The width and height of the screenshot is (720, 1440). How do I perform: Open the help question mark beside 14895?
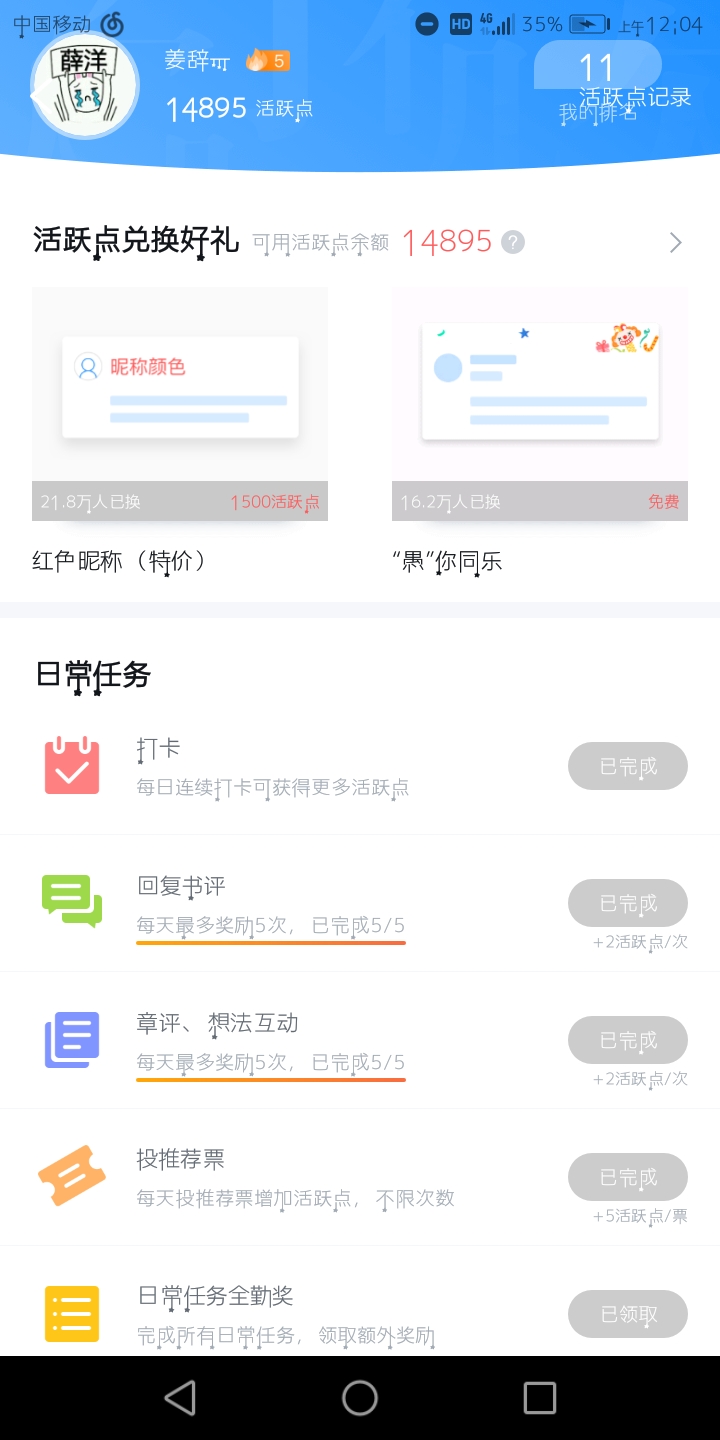tap(513, 242)
